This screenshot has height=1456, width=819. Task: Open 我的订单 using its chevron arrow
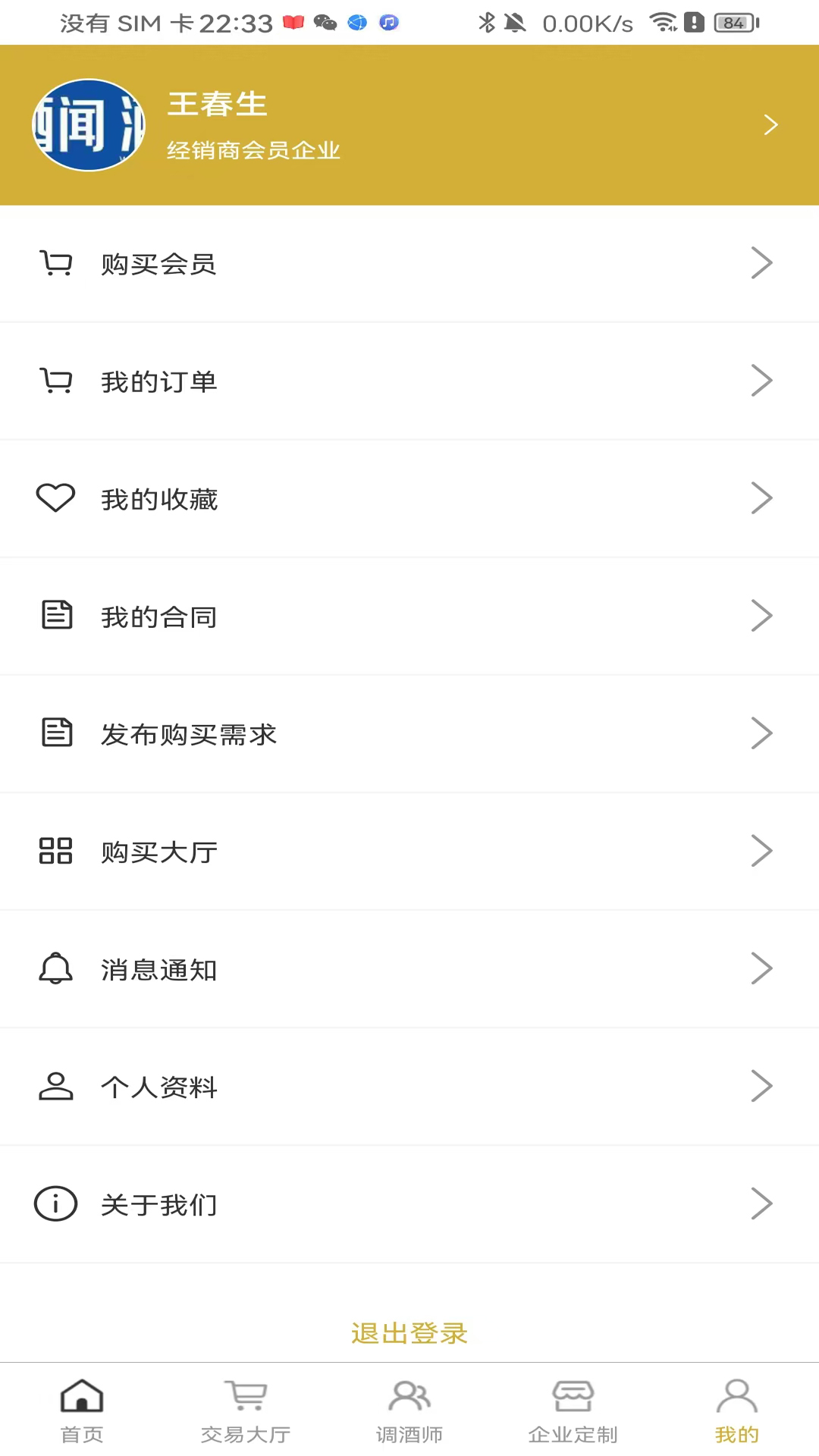point(762,381)
